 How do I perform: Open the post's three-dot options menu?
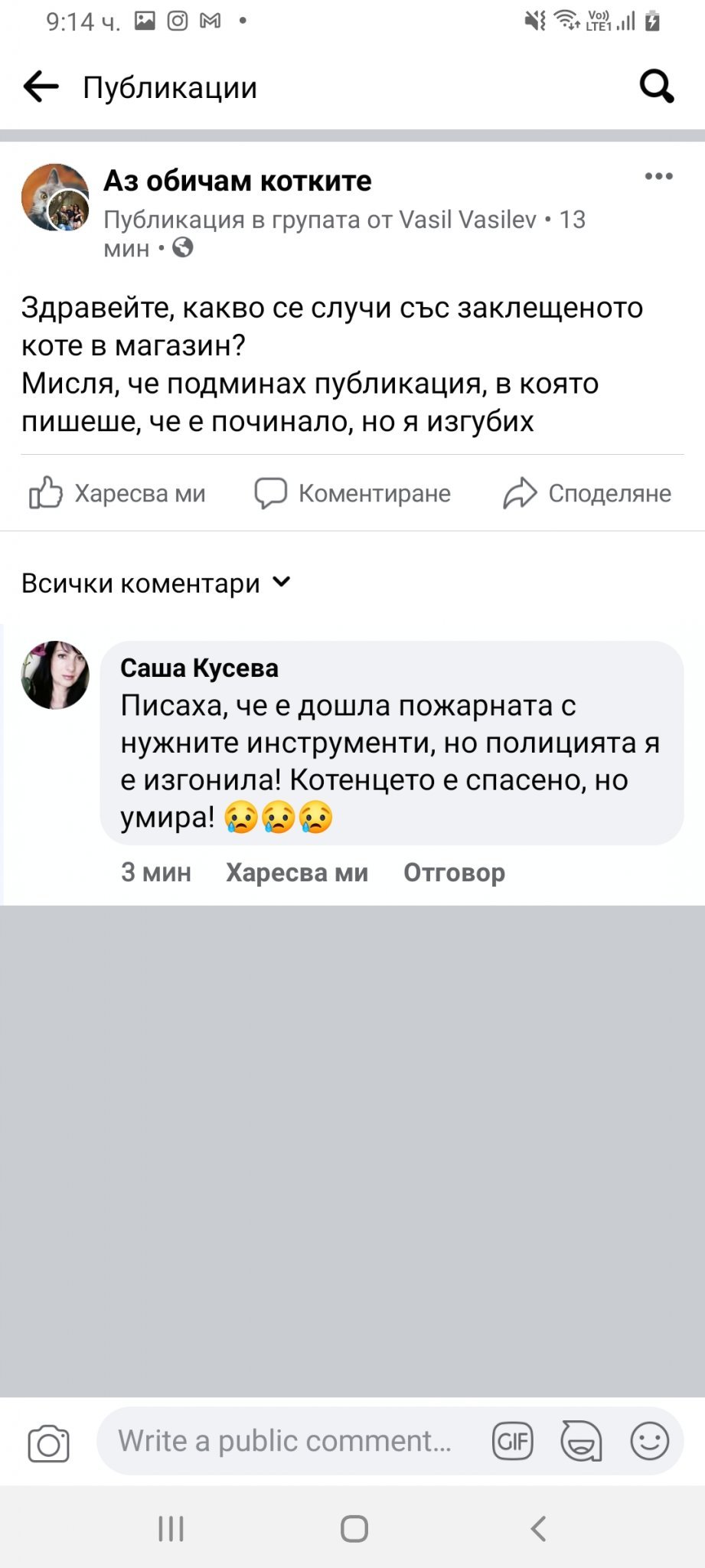coord(658,176)
